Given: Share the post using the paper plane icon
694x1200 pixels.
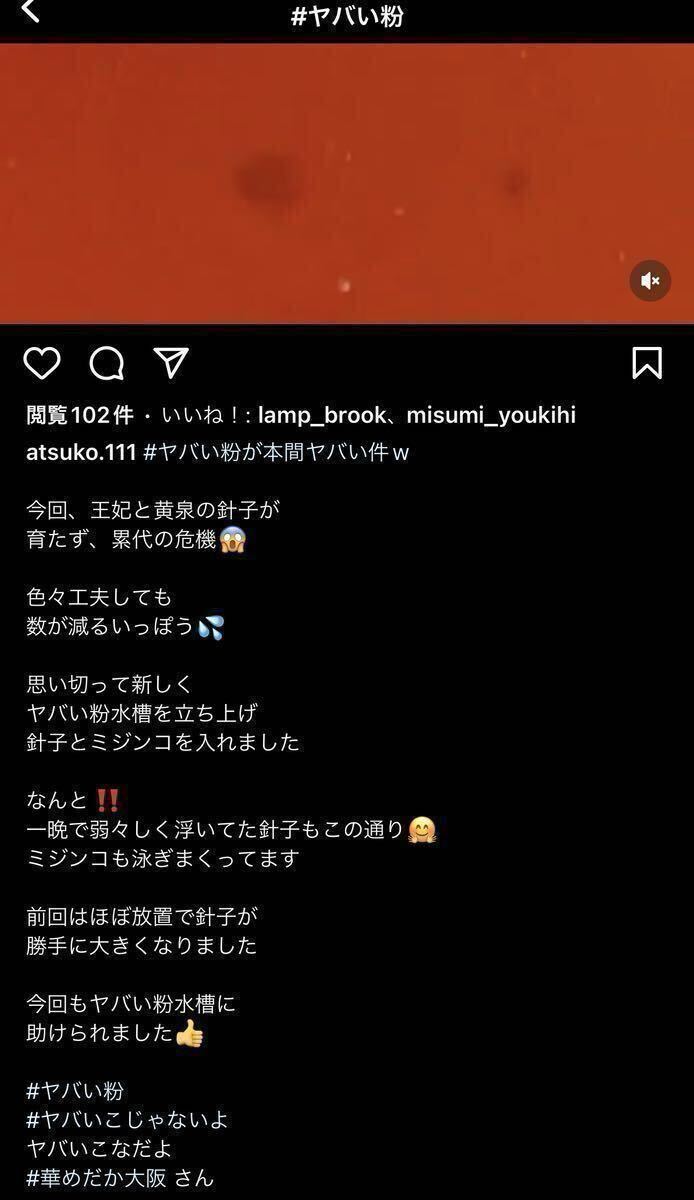Looking at the screenshot, I should [171, 363].
